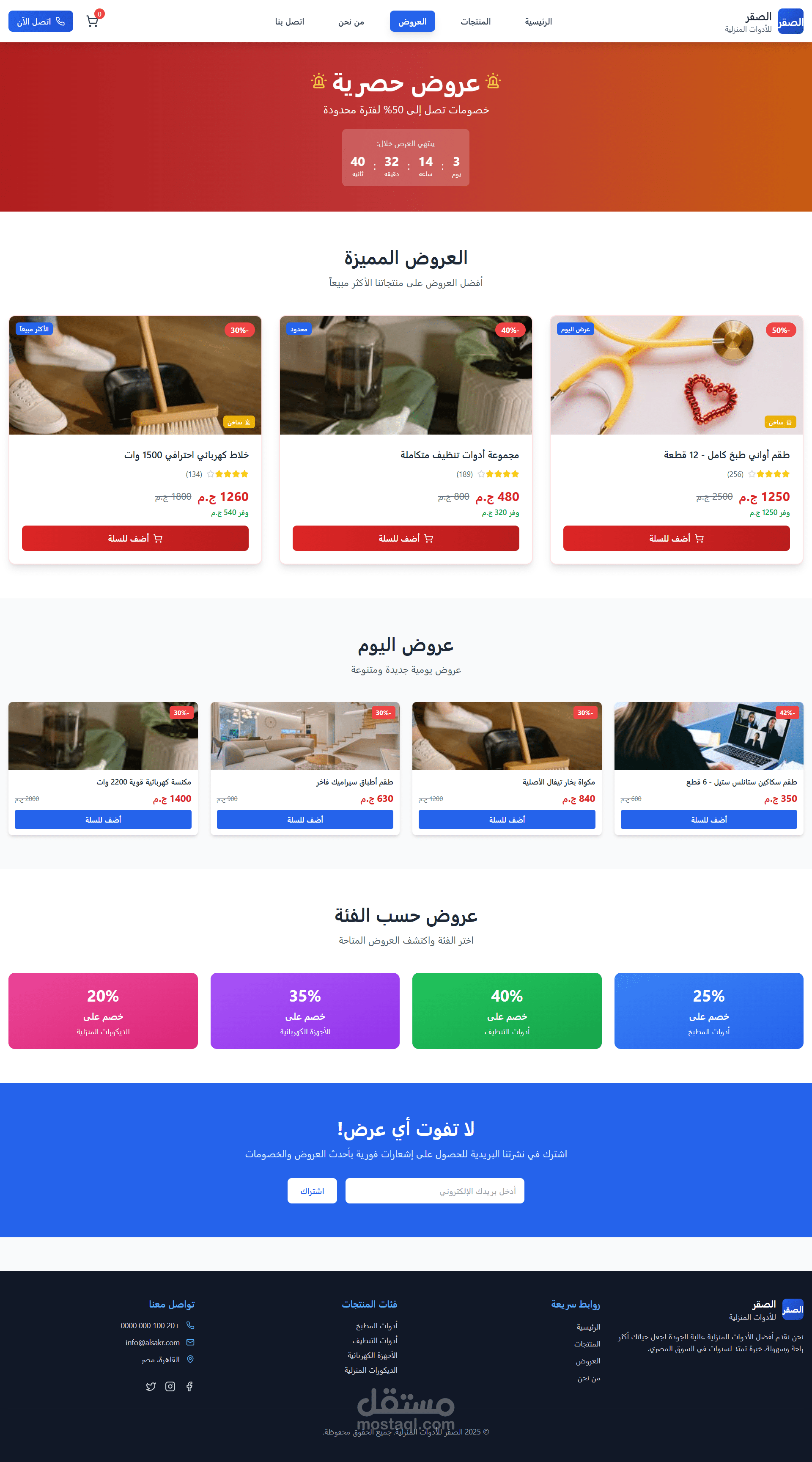Open the 40% أدوات التنظيف category card

507,1011
